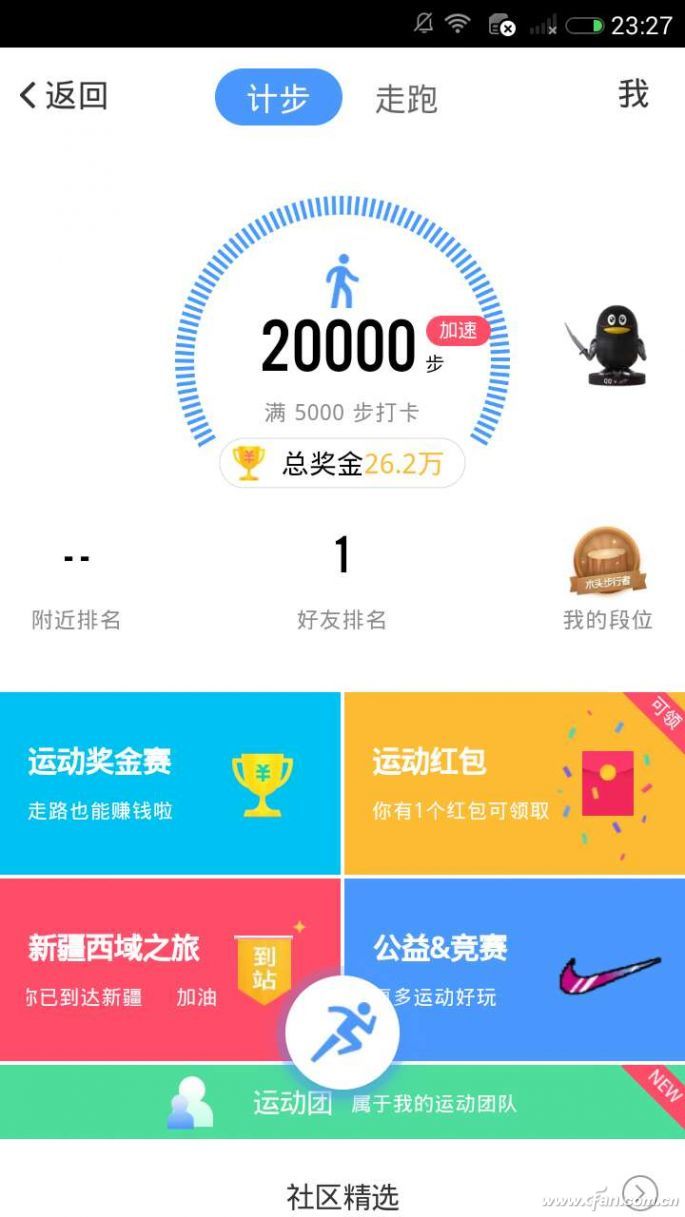
Task: Start a run with the runner button
Action: [x=342, y=1033]
